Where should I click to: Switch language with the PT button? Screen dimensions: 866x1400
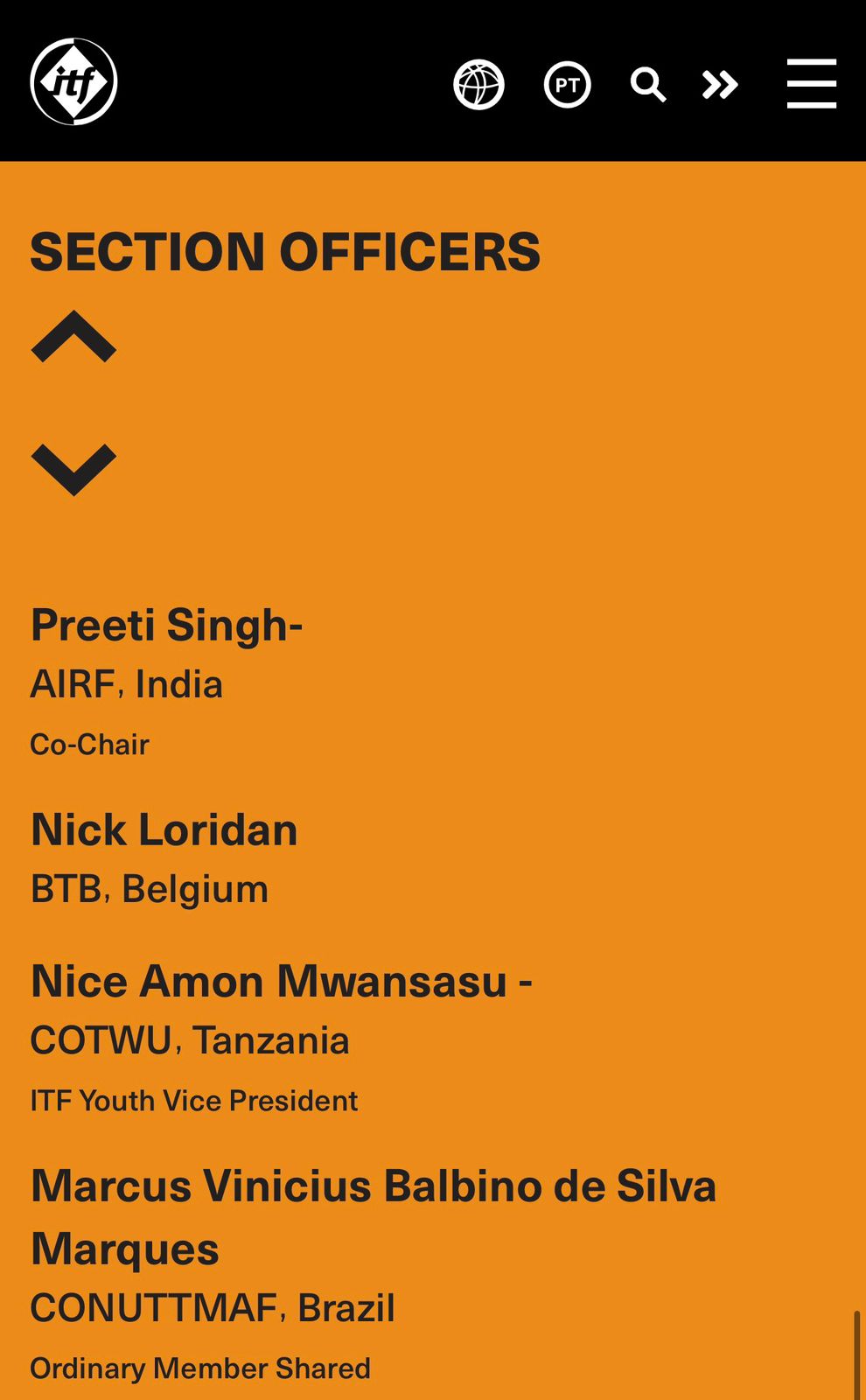(567, 85)
